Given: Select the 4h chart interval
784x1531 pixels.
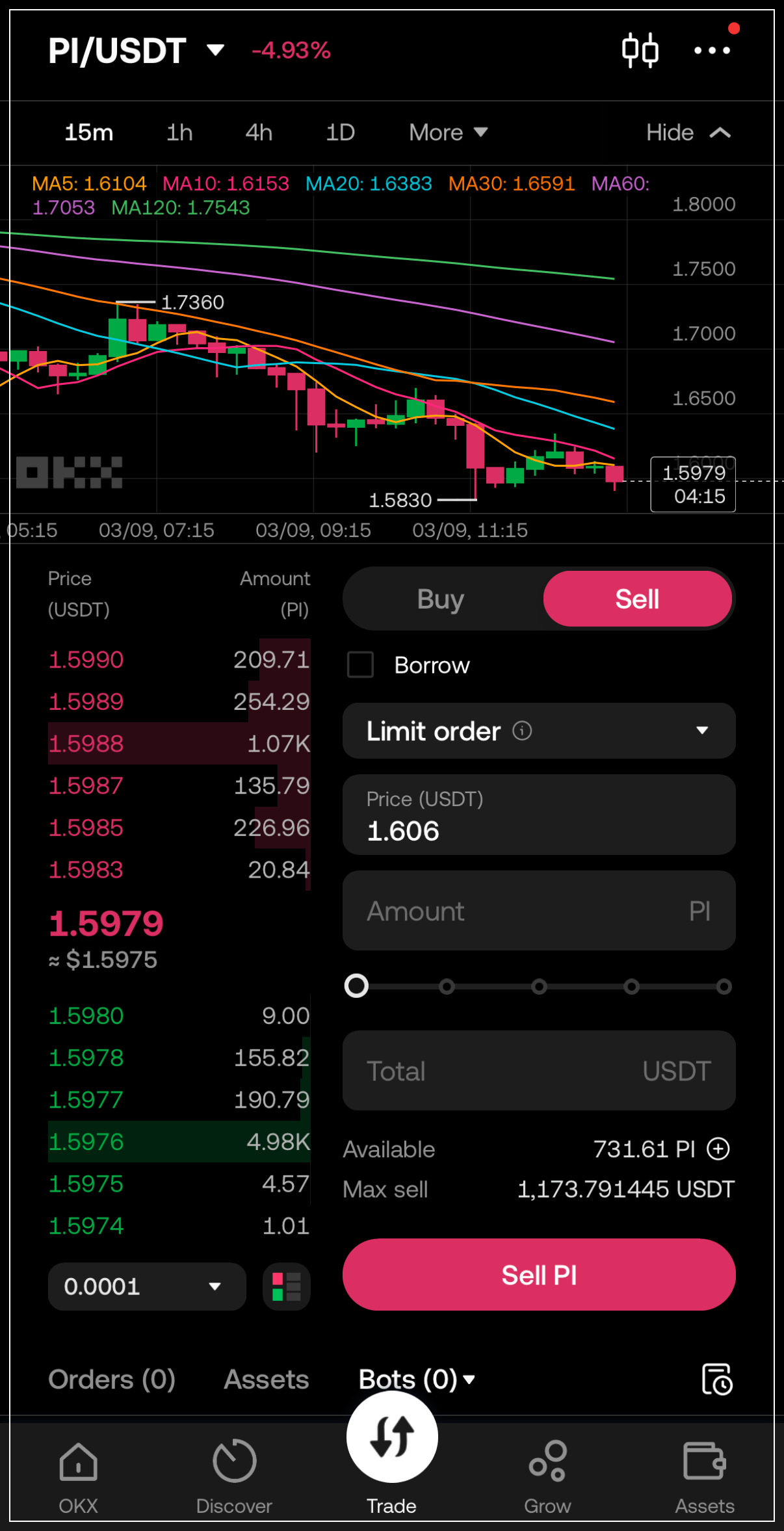Looking at the screenshot, I should (259, 133).
